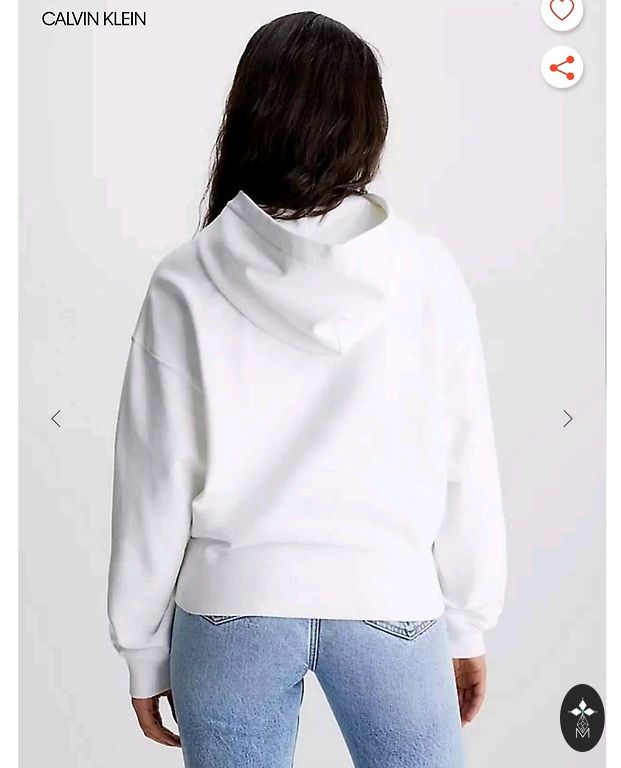The image size is (621, 768).
Task: Go back to the previous product photo
Action: click(x=56, y=419)
